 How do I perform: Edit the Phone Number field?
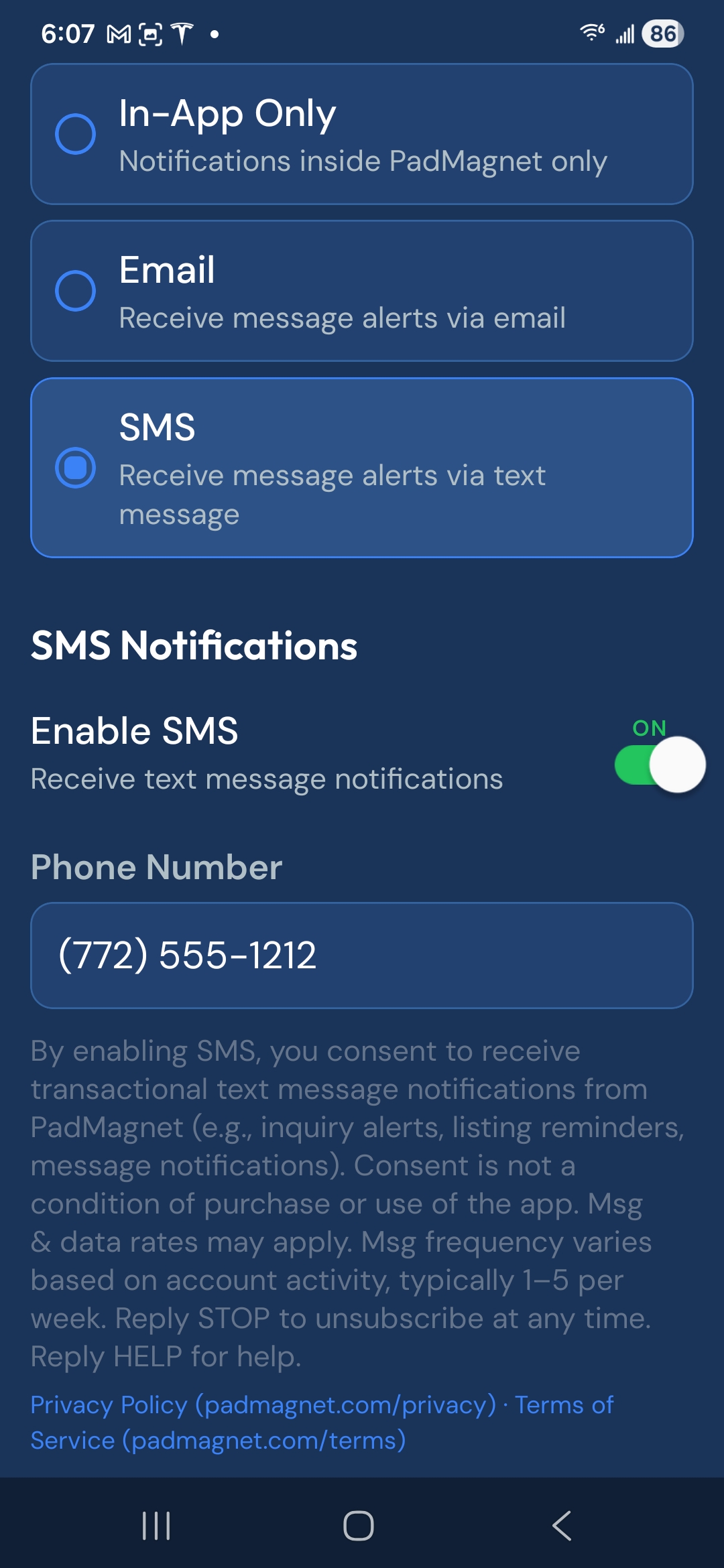point(362,955)
